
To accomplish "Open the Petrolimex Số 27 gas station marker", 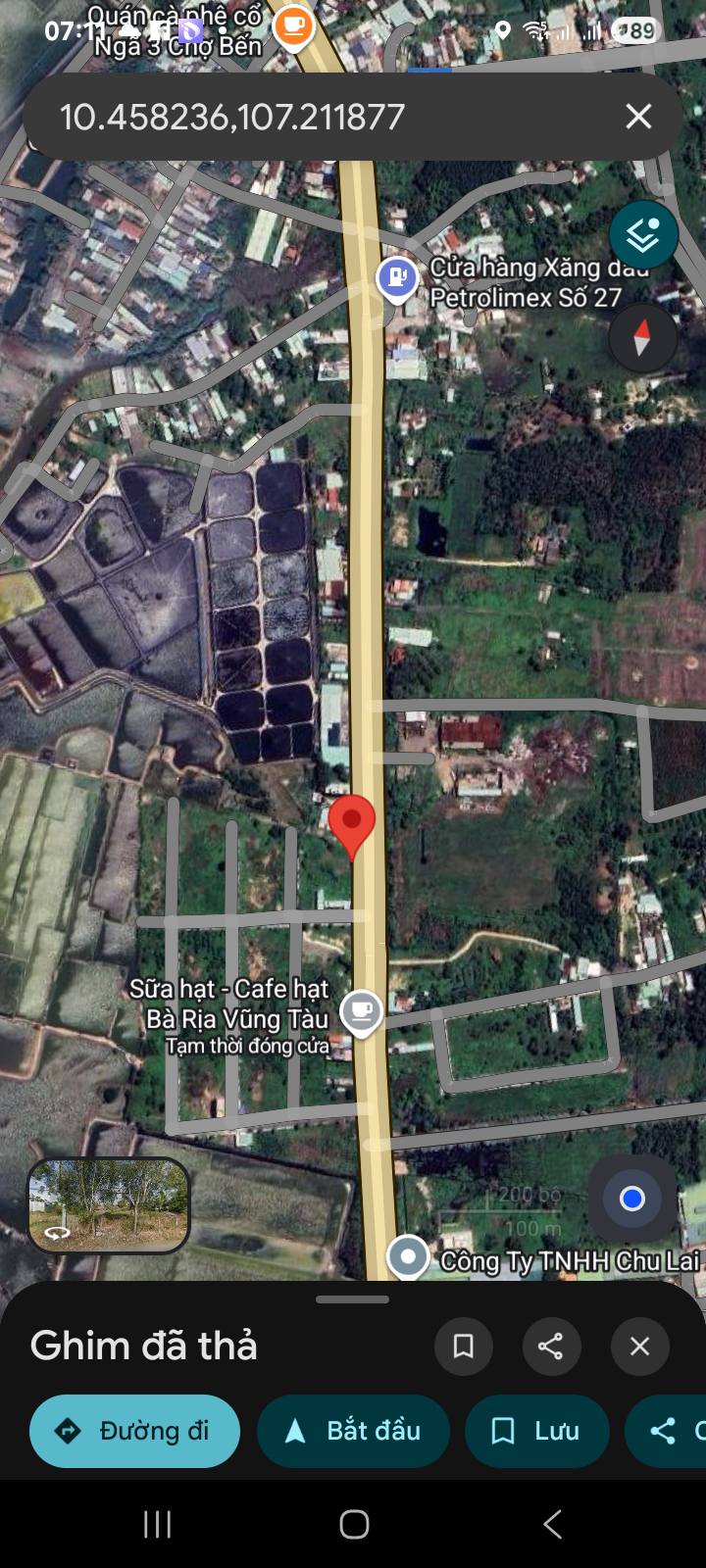I will coord(396,278).
